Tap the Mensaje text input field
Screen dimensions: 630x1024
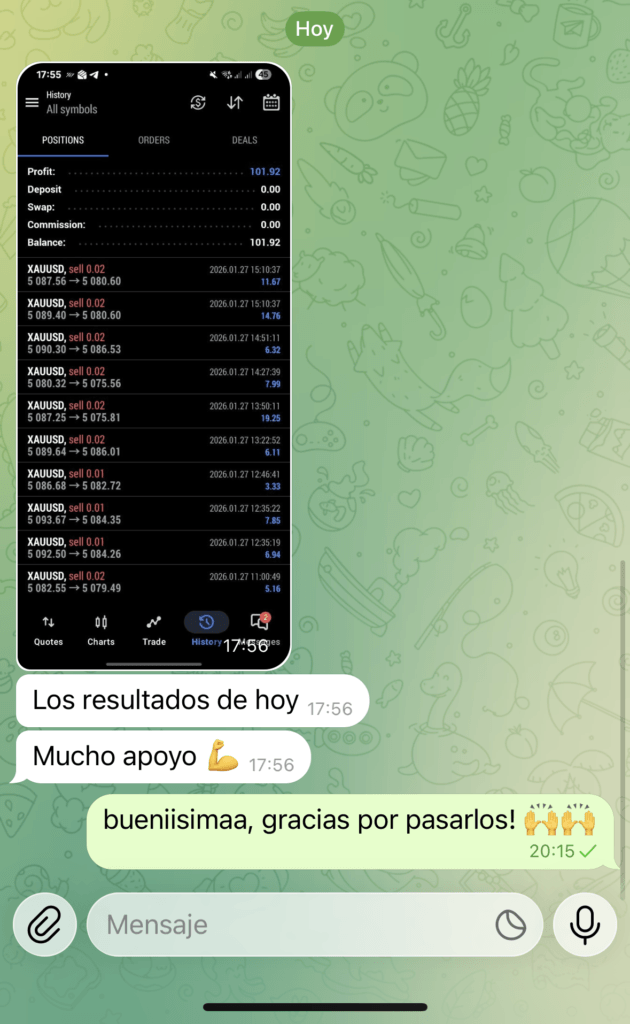click(x=290, y=925)
